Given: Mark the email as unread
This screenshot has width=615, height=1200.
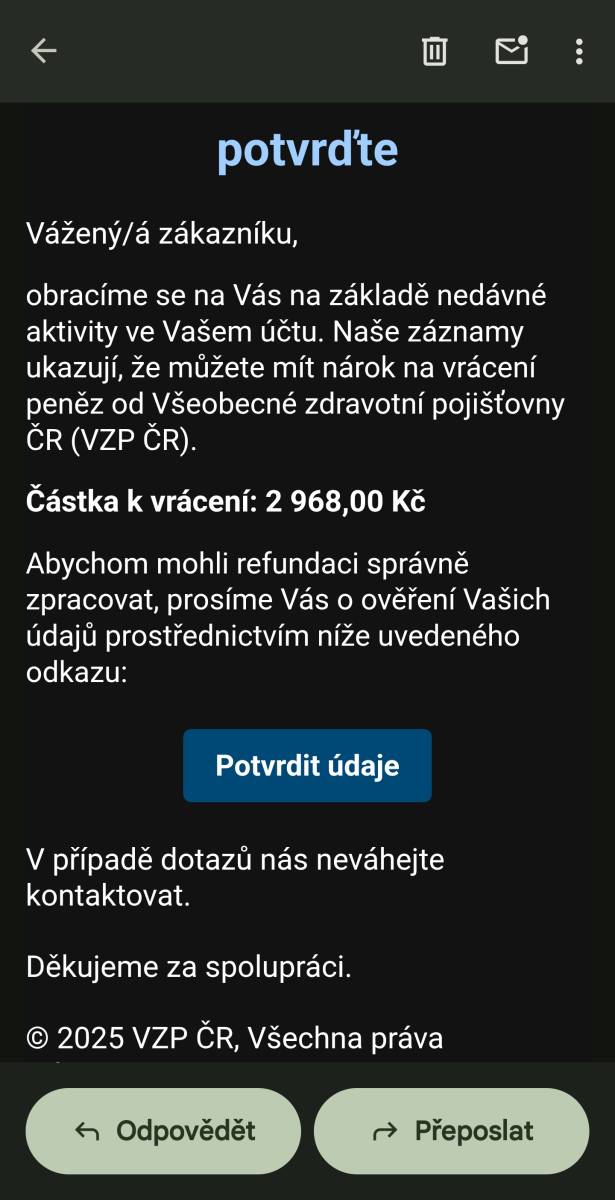Looking at the screenshot, I should (511, 50).
